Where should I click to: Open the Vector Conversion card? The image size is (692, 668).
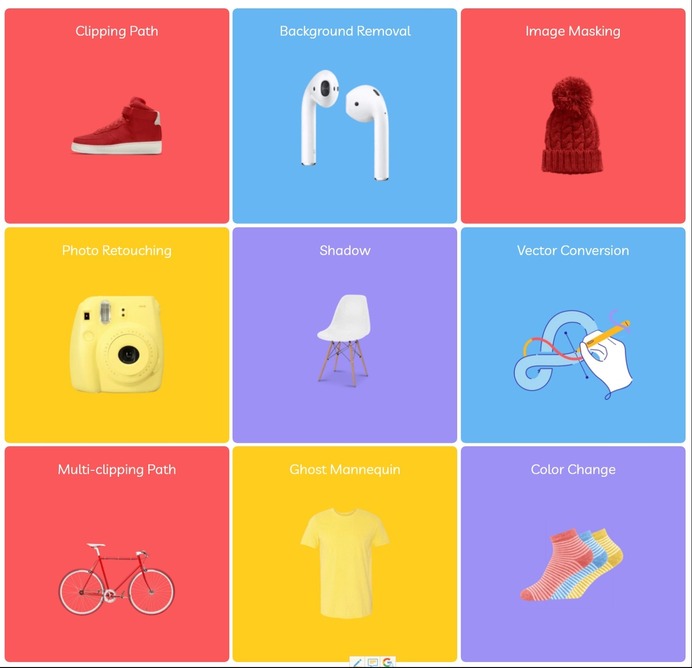point(573,335)
